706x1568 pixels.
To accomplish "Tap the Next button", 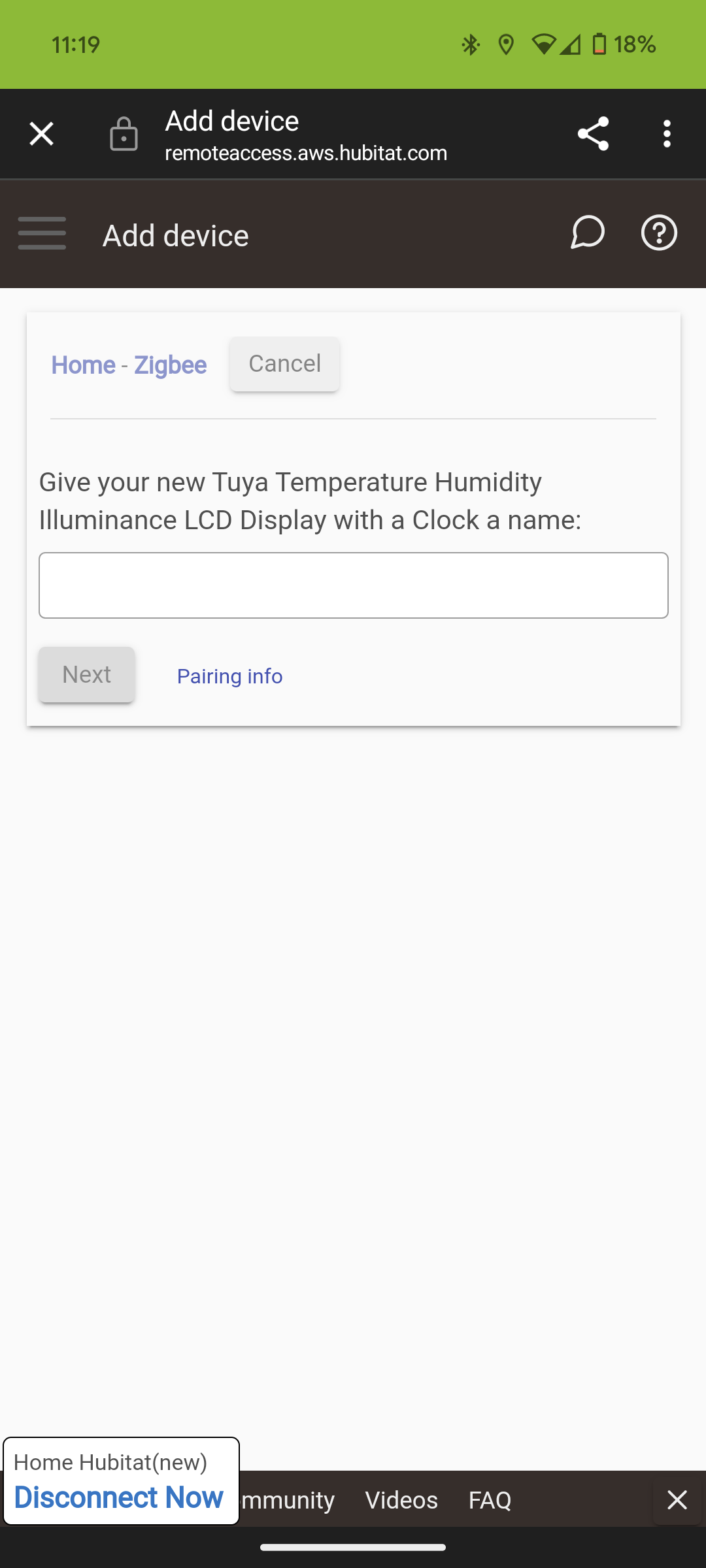I will click(87, 674).
